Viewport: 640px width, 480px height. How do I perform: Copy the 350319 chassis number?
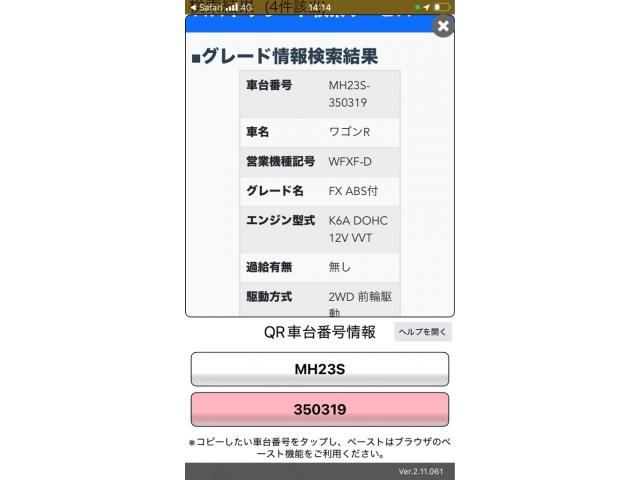(x=319, y=409)
